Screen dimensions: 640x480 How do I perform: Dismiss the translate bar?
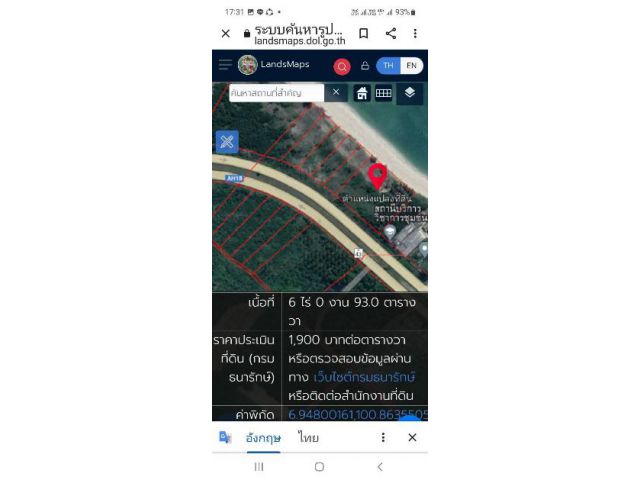point(412,438)
